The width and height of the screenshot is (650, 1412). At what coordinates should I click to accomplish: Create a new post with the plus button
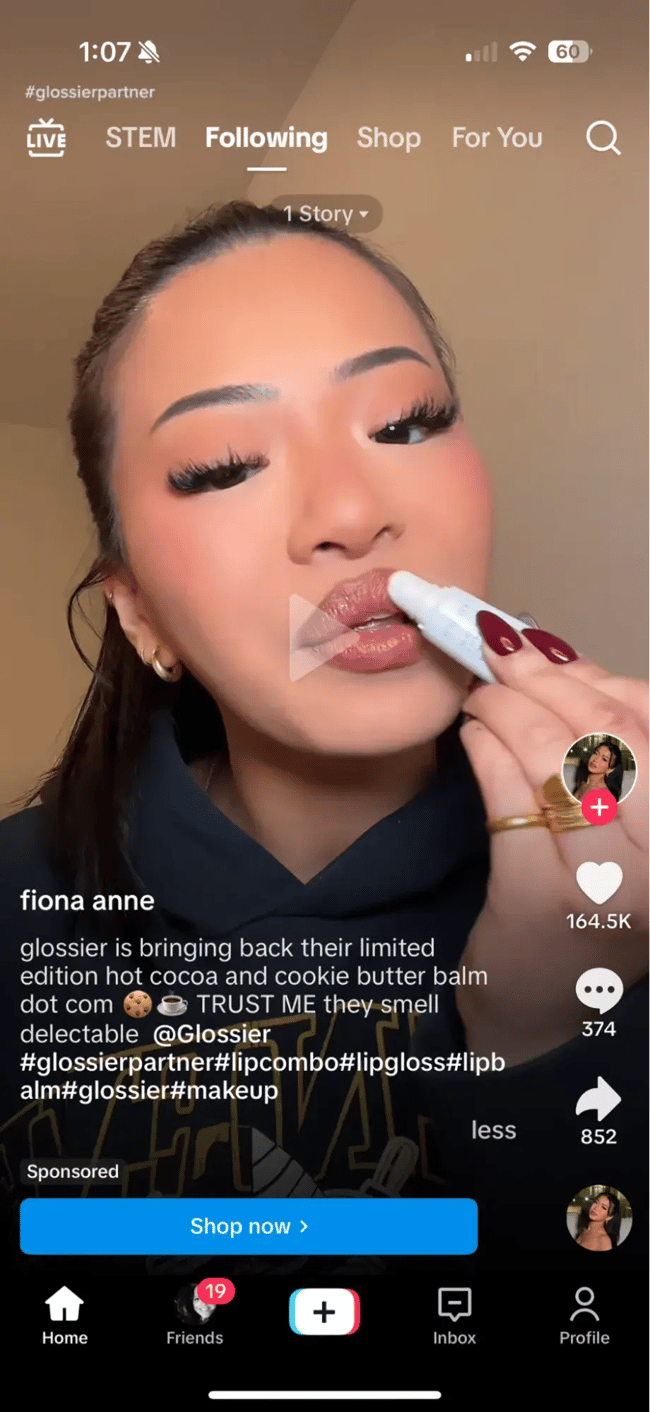coord(324,1312)
